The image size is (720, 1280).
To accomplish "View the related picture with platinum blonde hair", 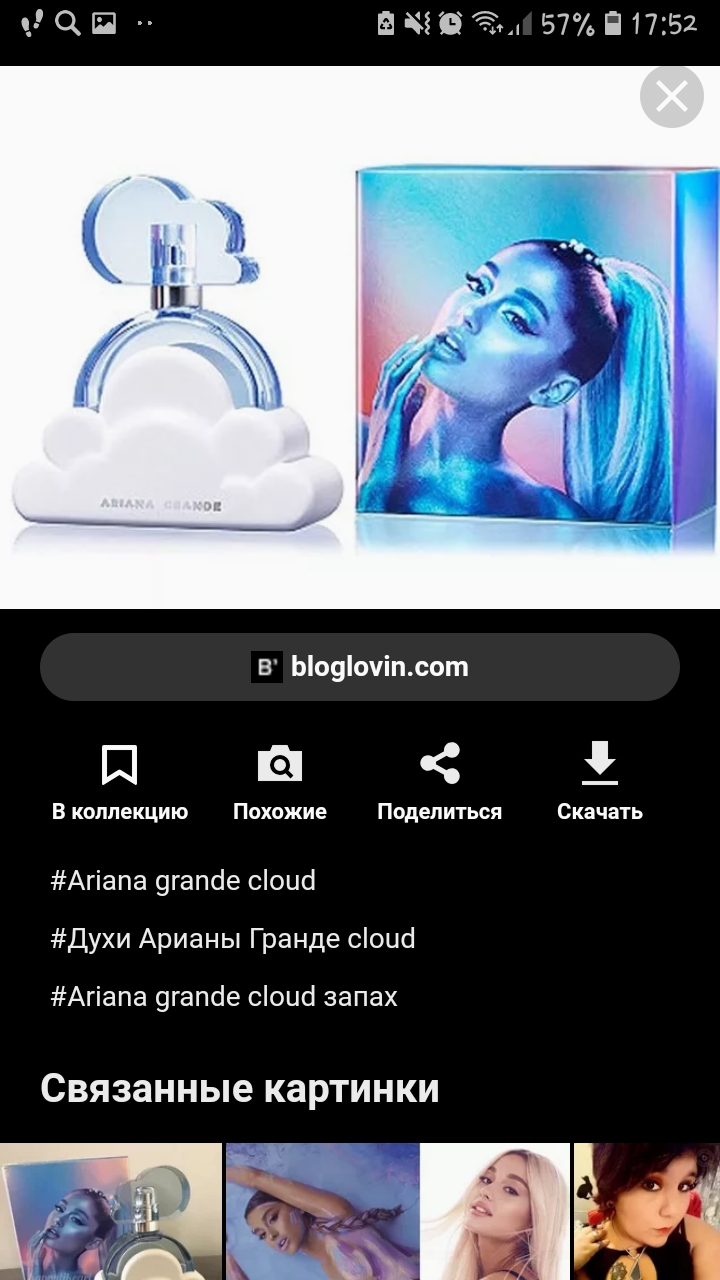I will [x=494, y=1212].
